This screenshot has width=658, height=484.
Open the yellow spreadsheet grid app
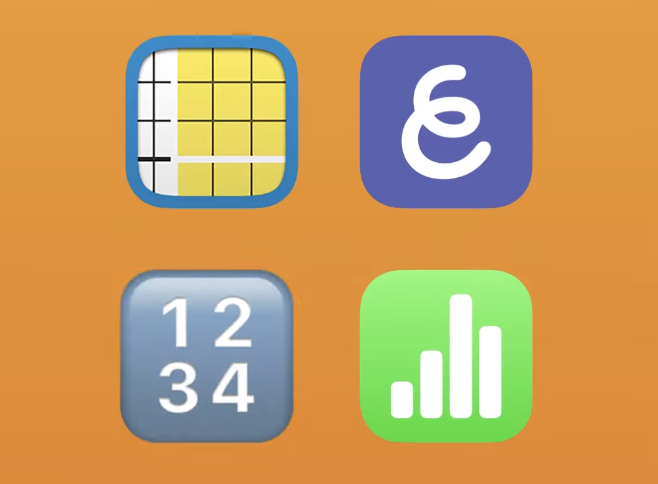212,121
